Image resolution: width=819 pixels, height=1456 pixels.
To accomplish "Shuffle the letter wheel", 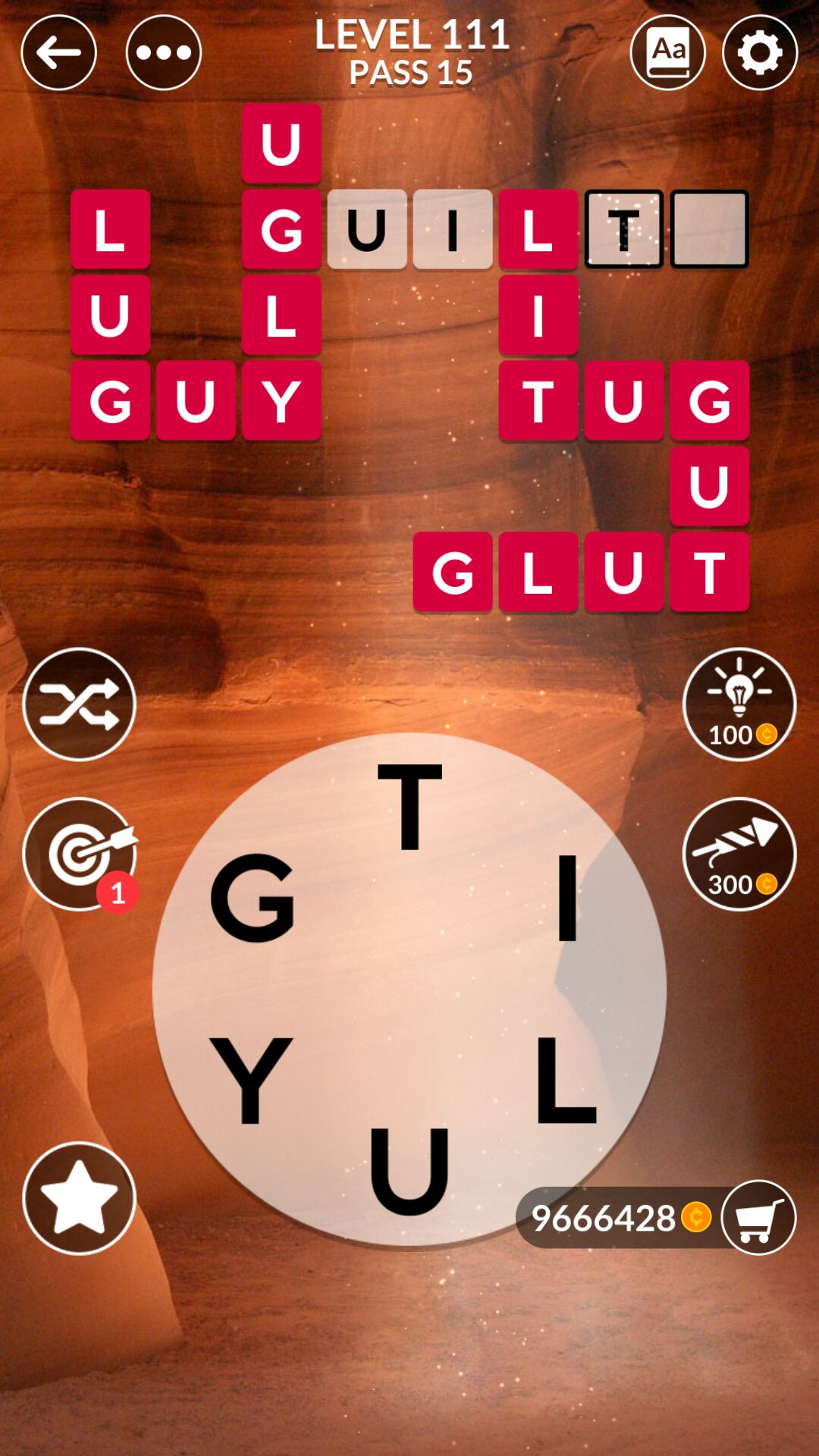I will click(x=80, y=704).
